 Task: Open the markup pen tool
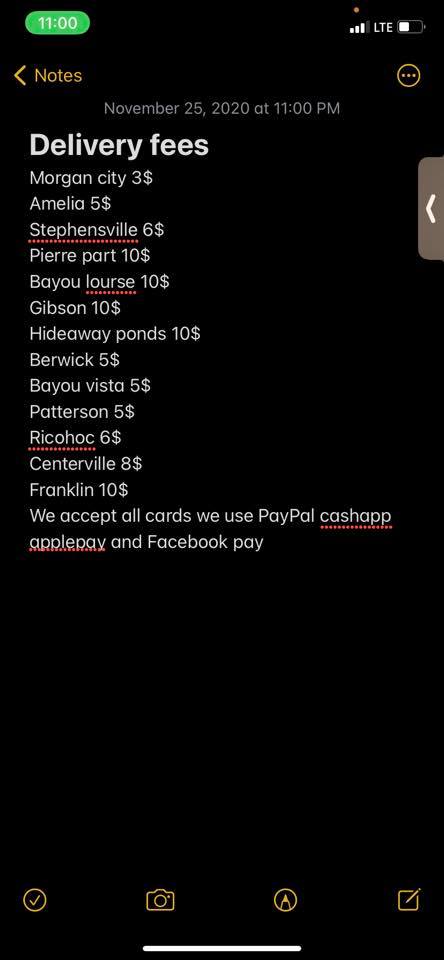285,899
